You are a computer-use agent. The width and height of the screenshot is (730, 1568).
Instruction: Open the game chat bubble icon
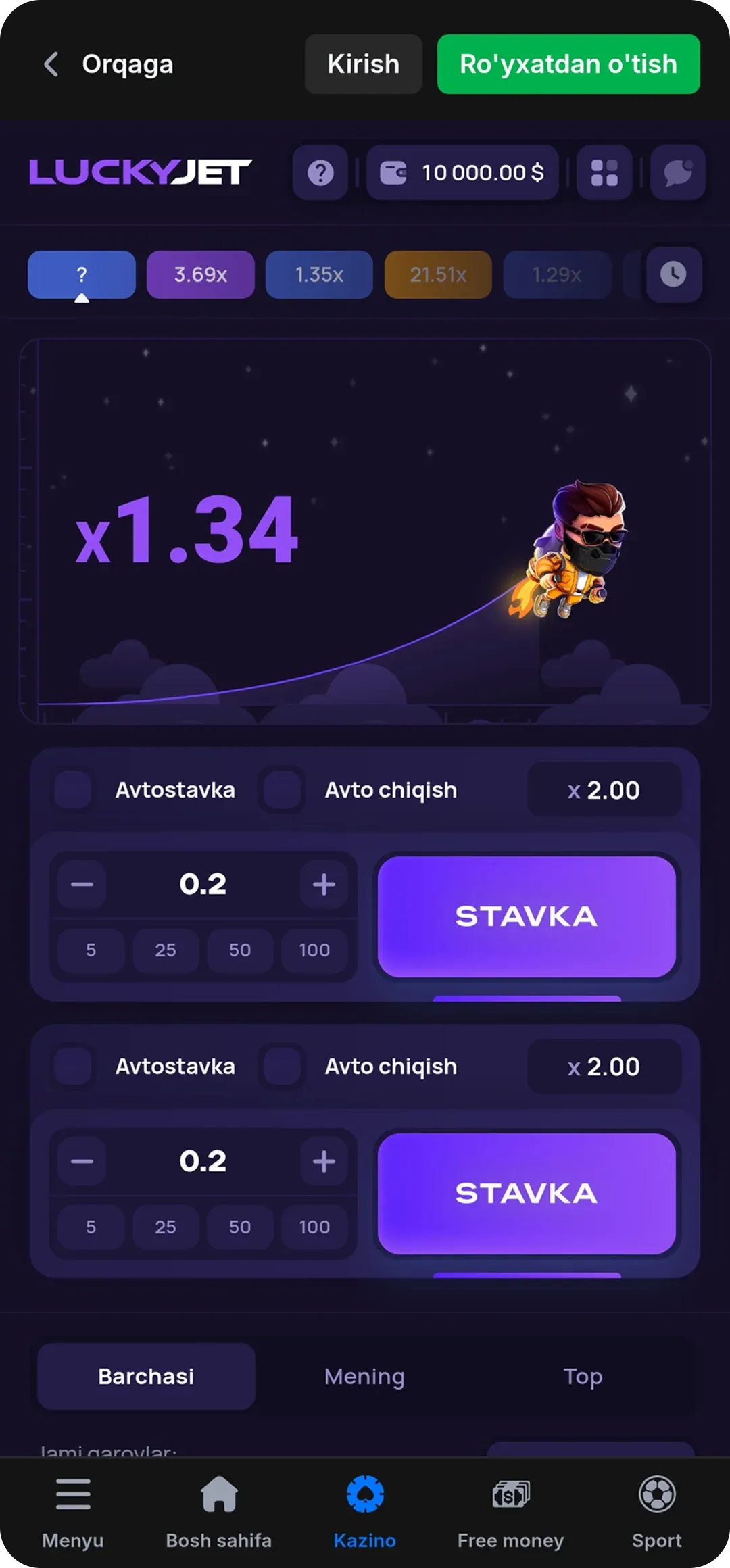[x=677, y=173]
